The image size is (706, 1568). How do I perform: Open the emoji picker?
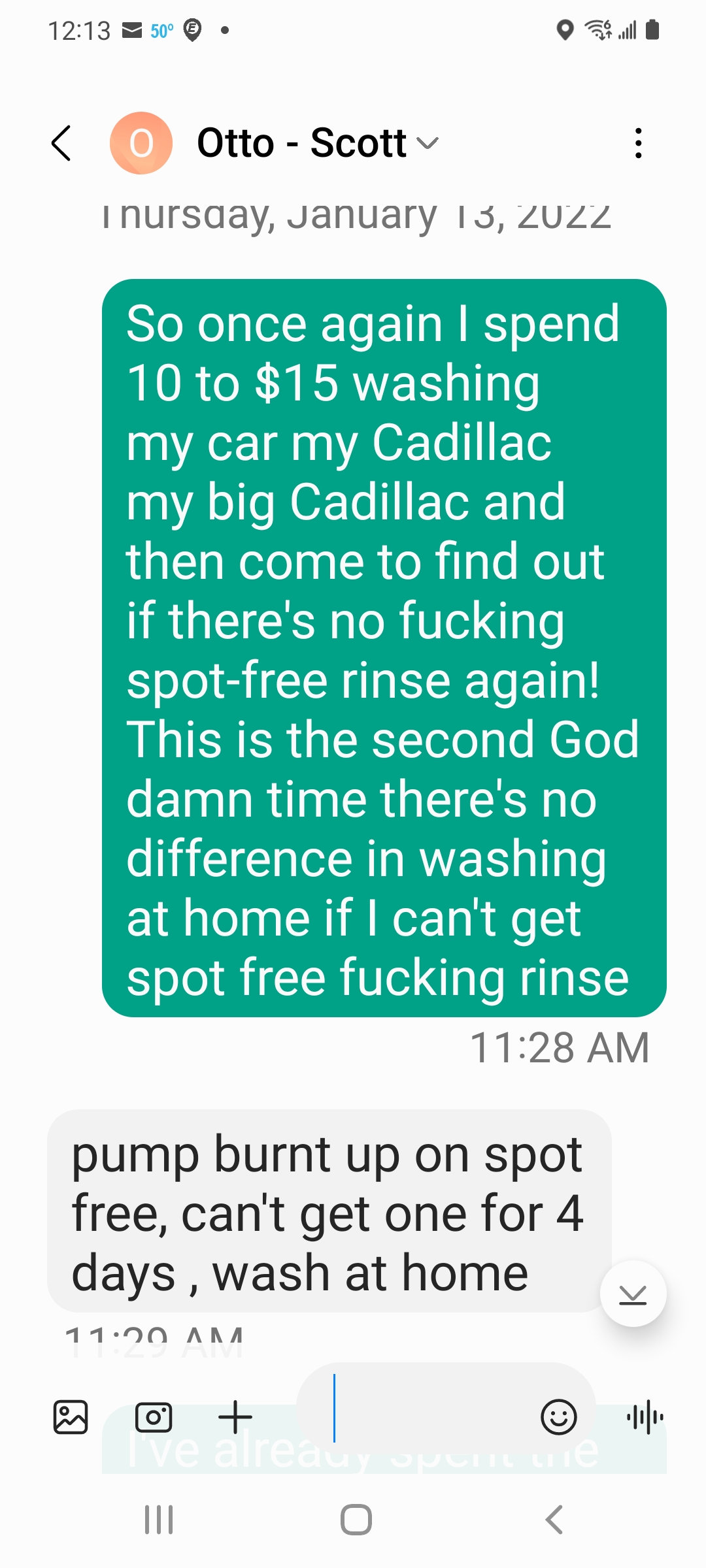point(559,1417)
